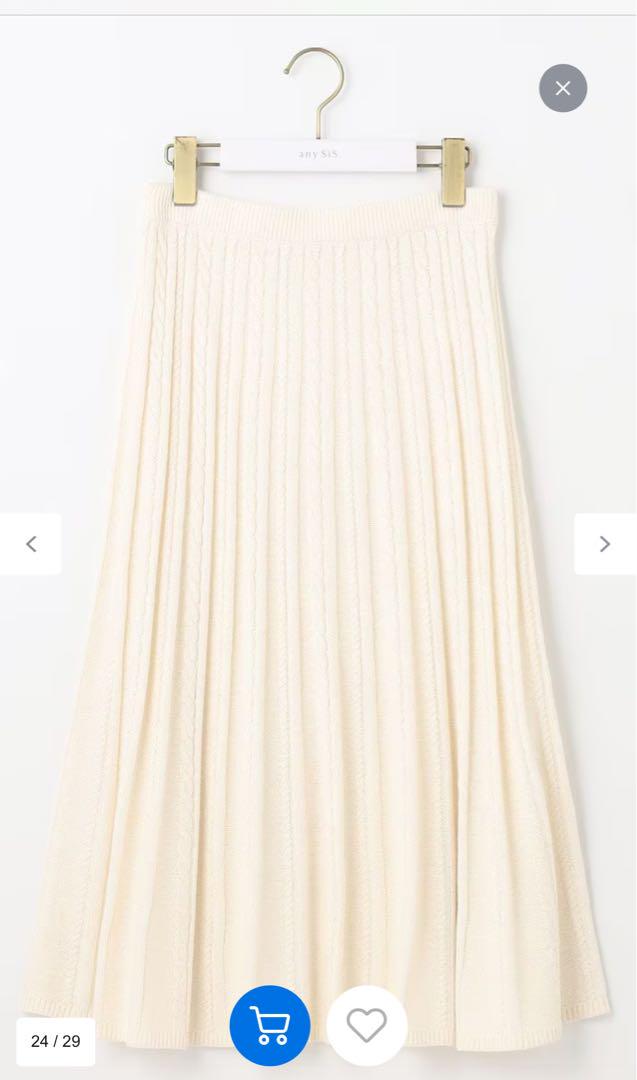Go to the previous product image
The width and height of the screenshot is (637, 1080).
[x=31, y=543]
